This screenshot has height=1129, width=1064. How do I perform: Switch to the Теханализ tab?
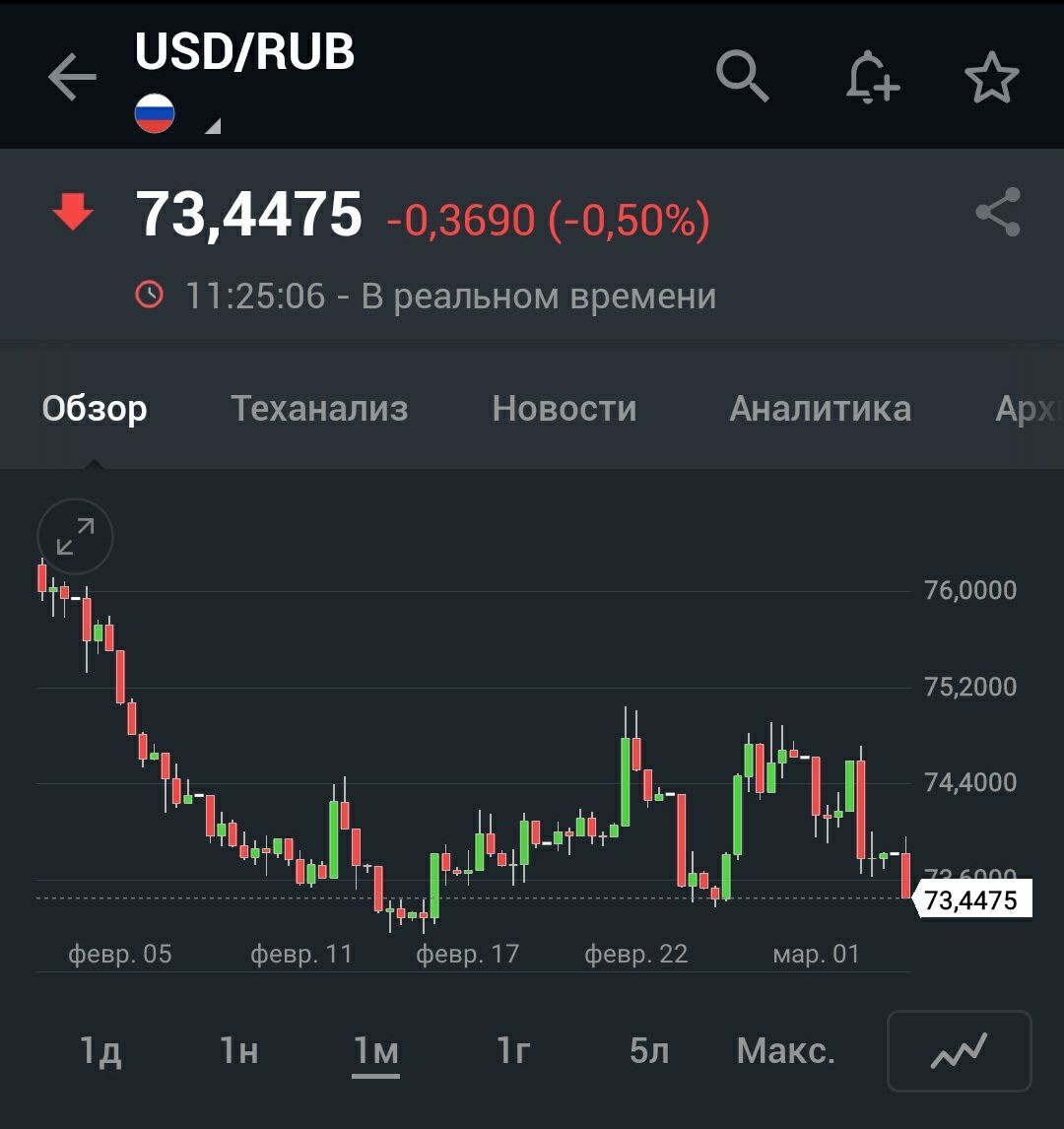coord(319,408)
